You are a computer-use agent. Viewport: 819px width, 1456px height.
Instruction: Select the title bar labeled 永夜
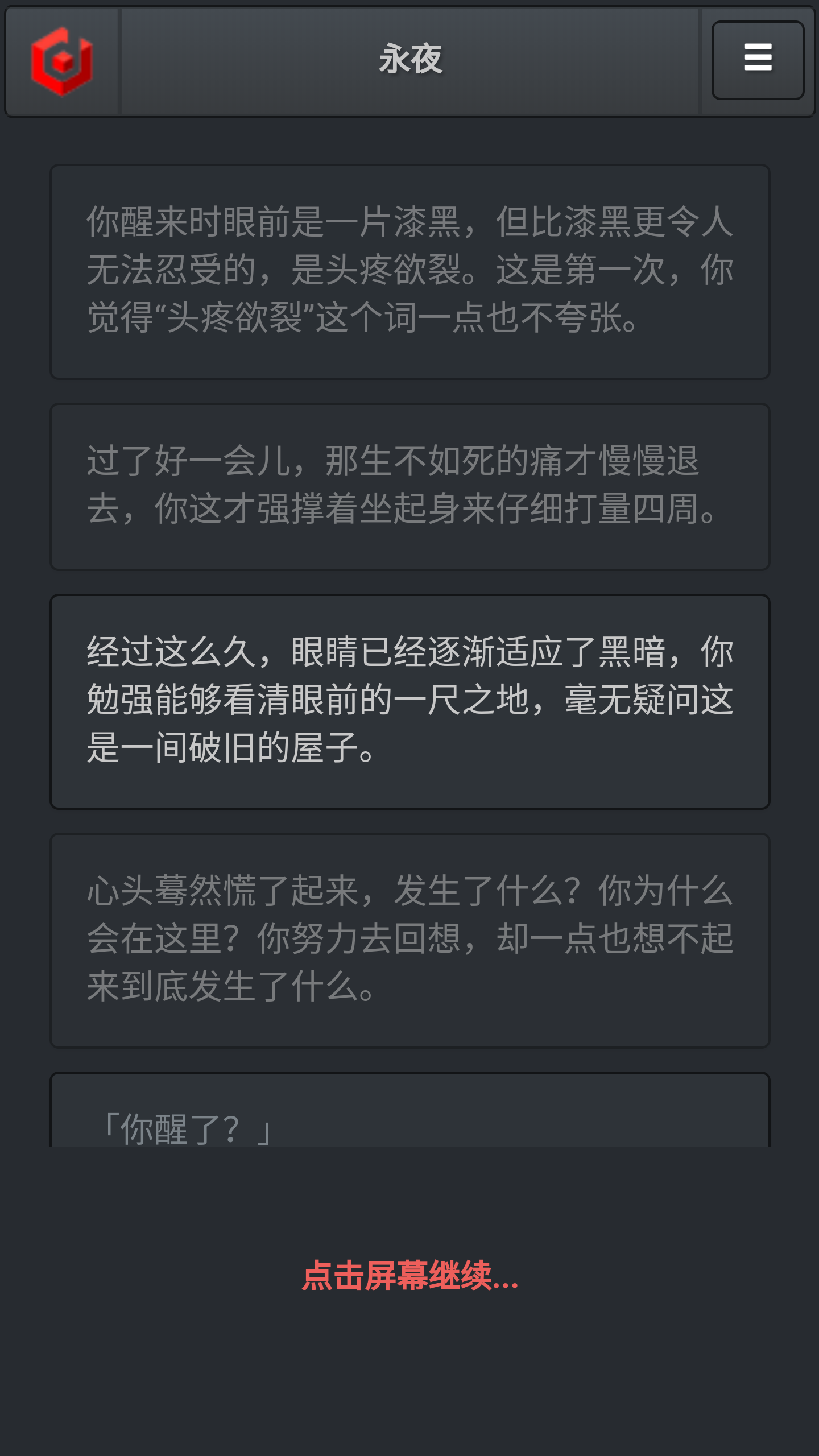tap(411, 59)
